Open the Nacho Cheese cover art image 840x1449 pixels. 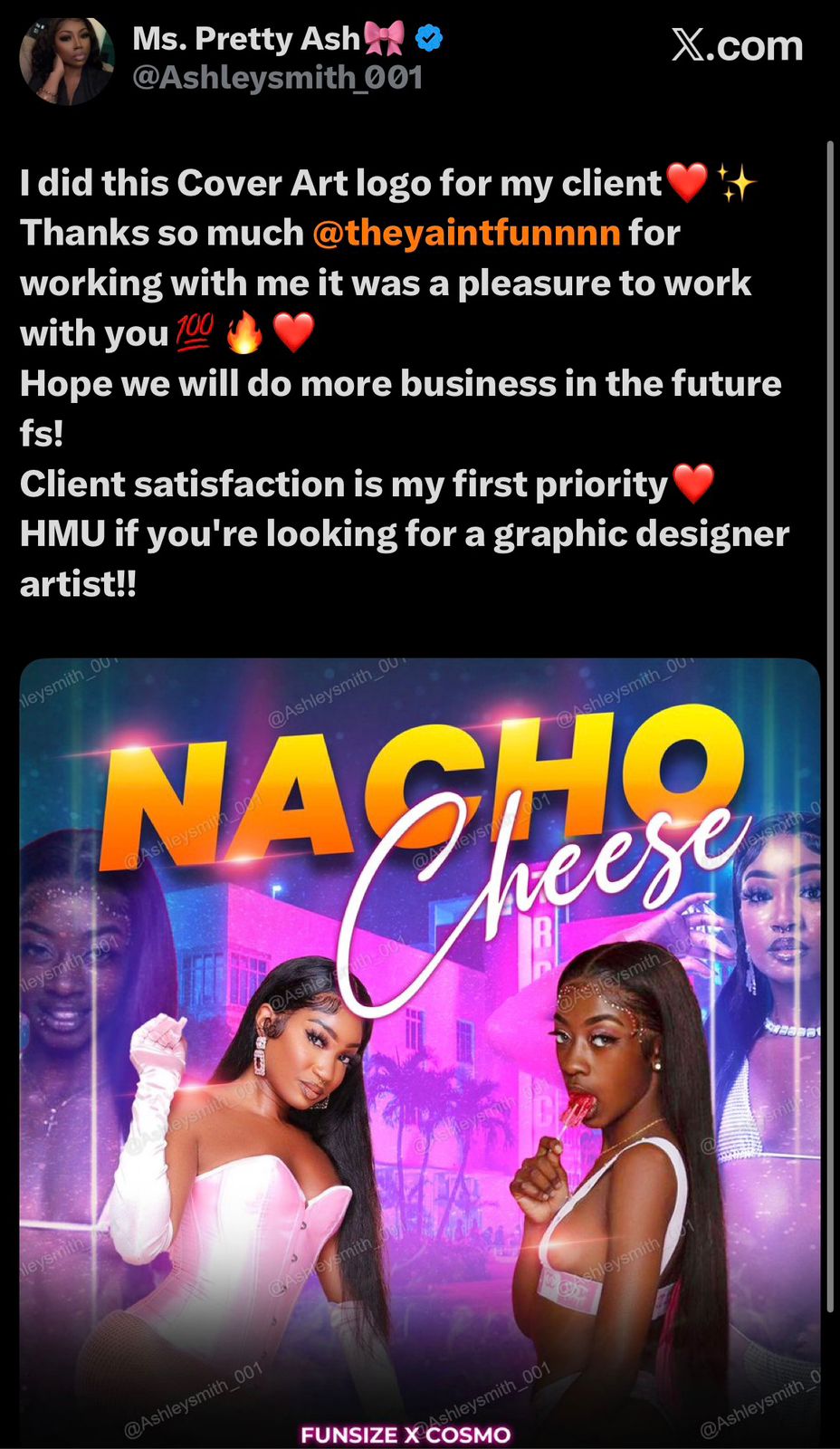click(x=420, y=1051)
